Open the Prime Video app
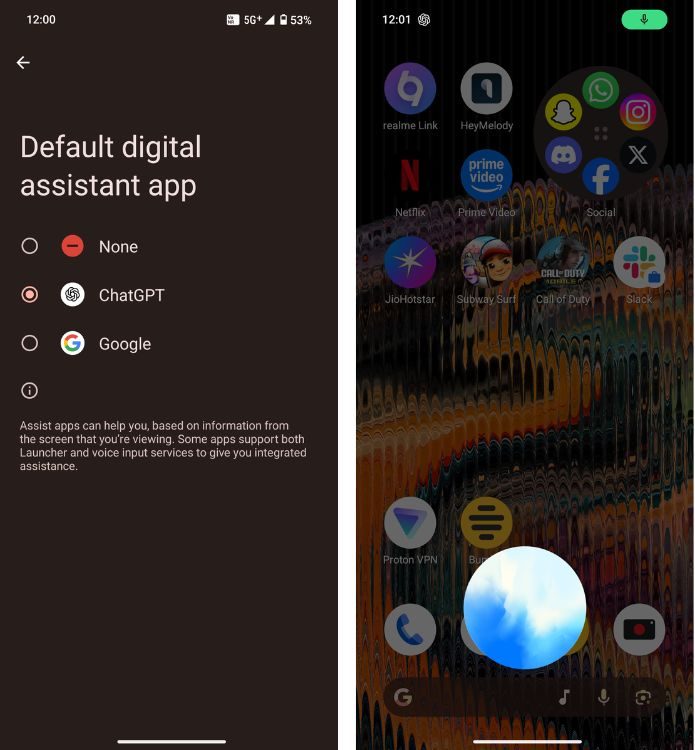Screen dimensions: 695x750 (x=486, y=176)
